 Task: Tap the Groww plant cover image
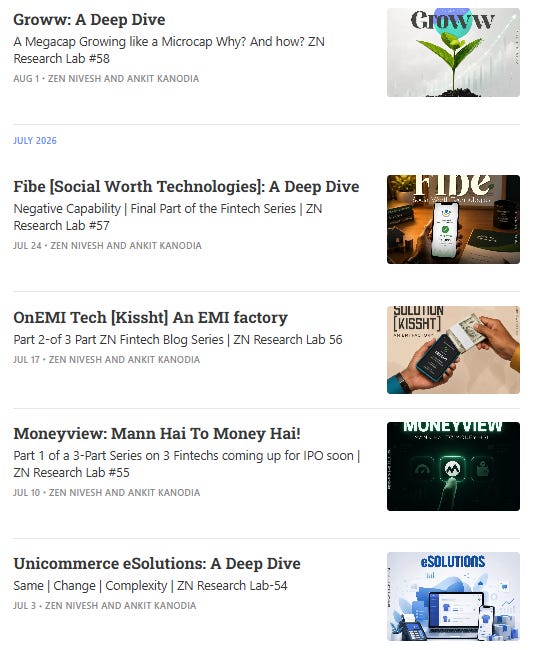point(453,52)
